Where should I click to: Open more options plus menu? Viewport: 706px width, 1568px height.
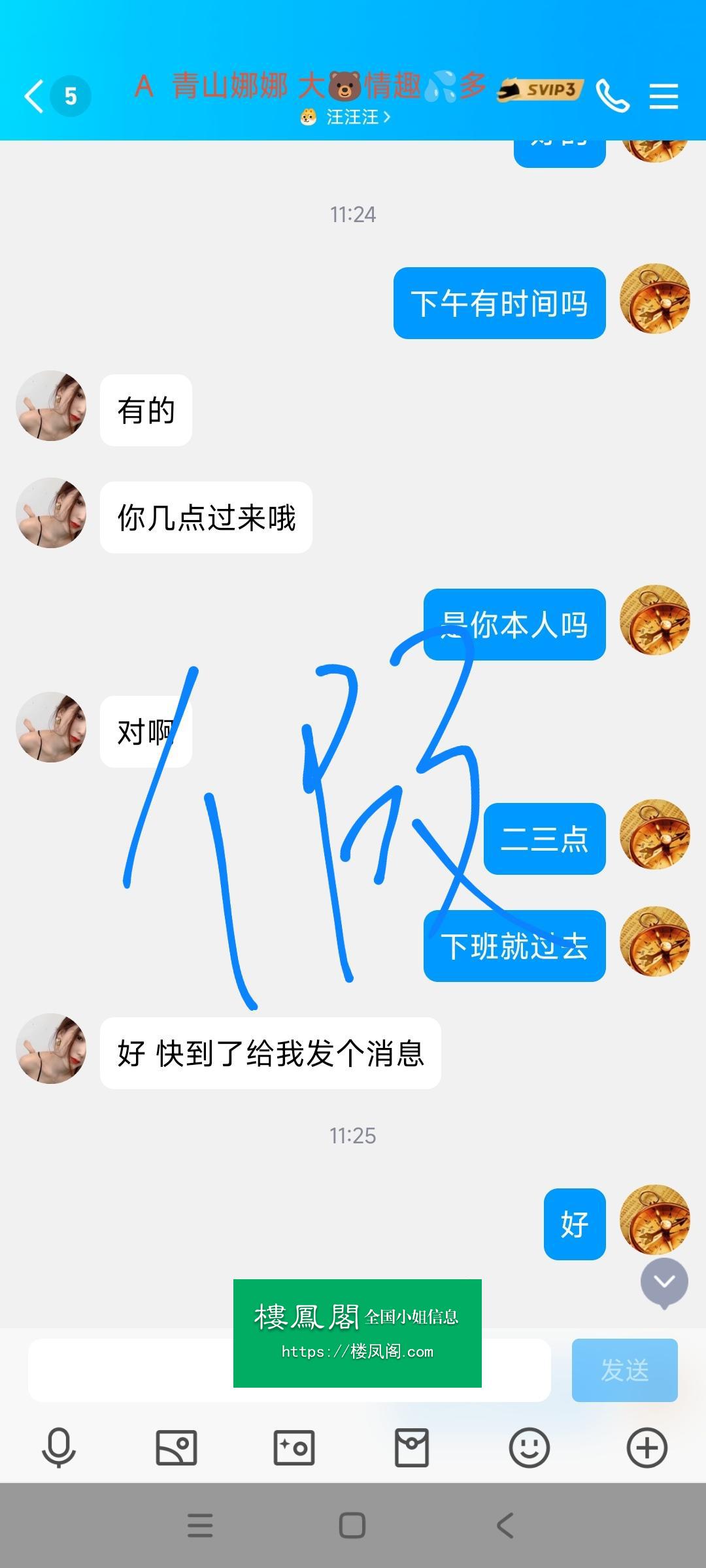tap(647, 1448)
